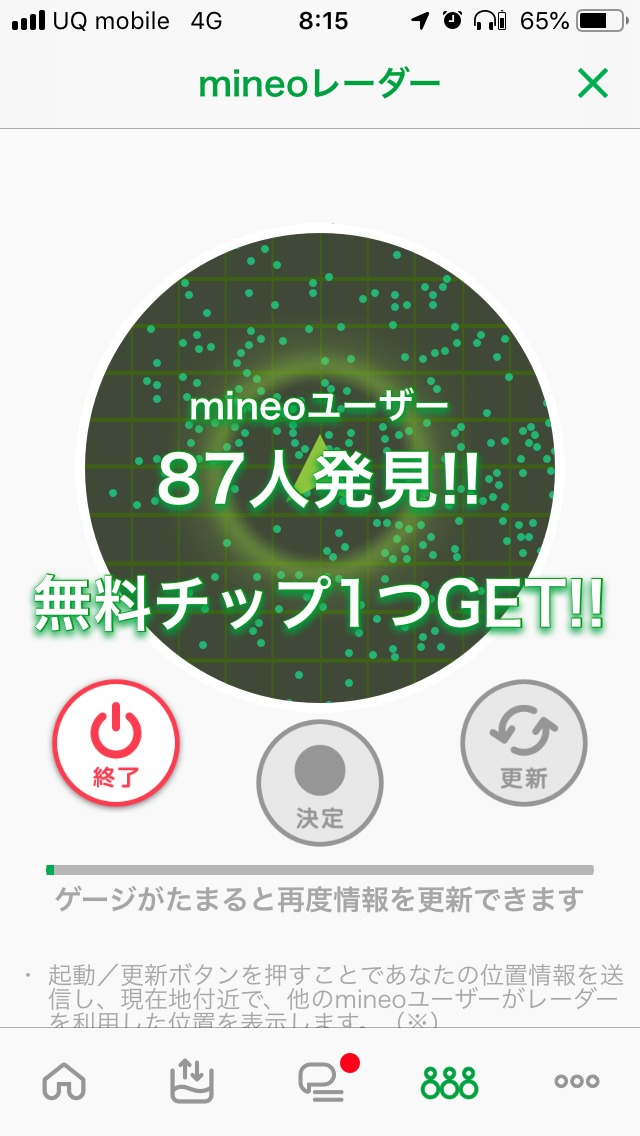Tap the 決定 button

[320, 782]
